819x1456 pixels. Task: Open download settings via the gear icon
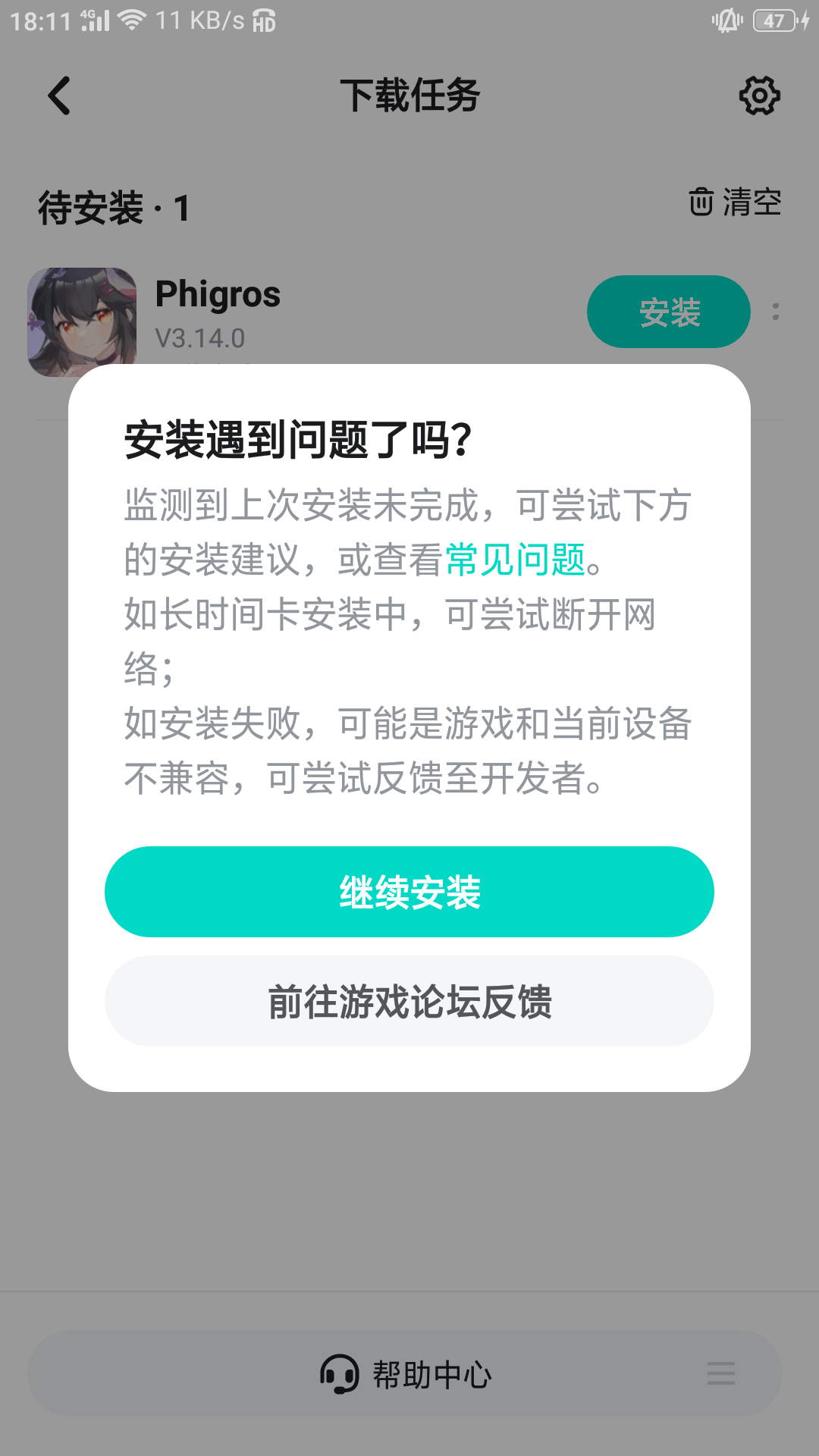click(759, 96)
